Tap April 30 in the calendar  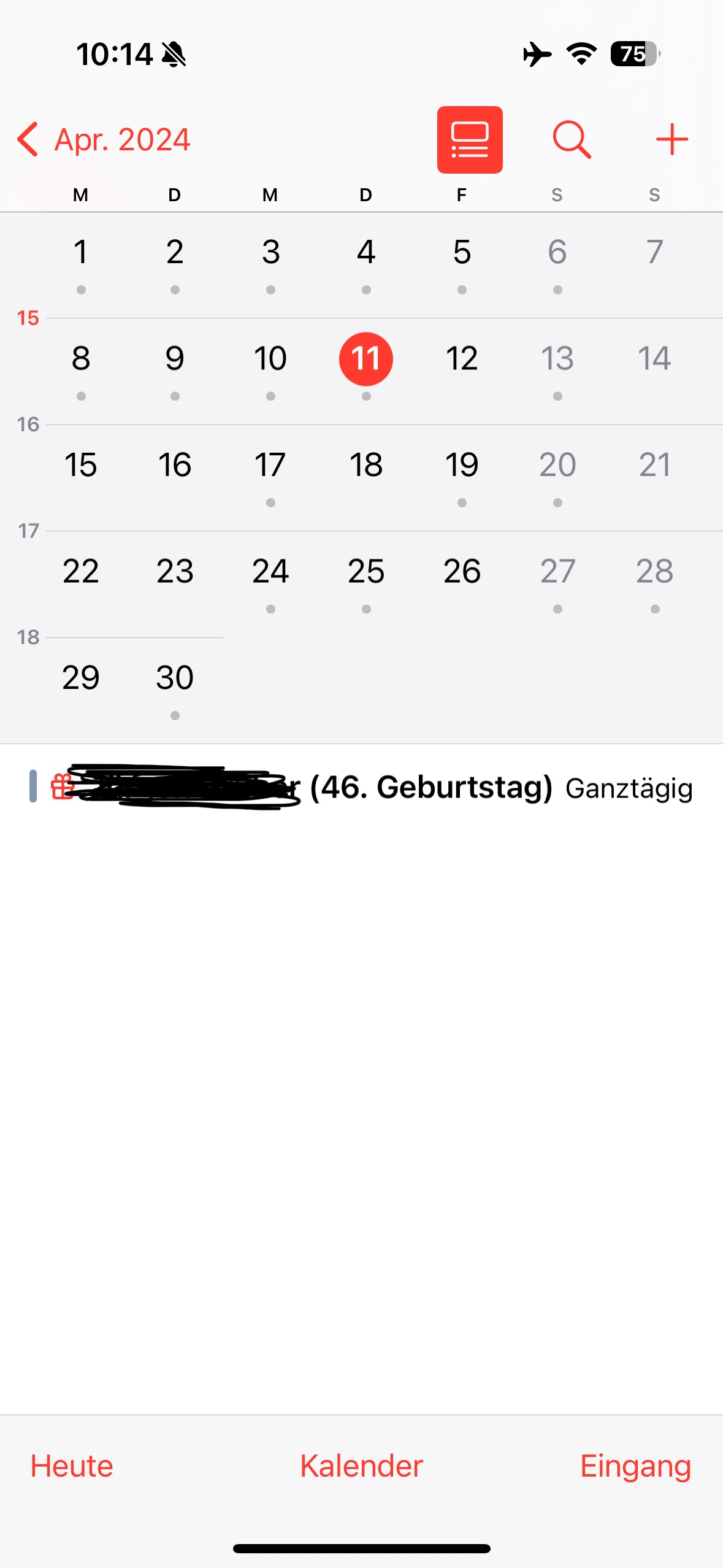[175, 678]
